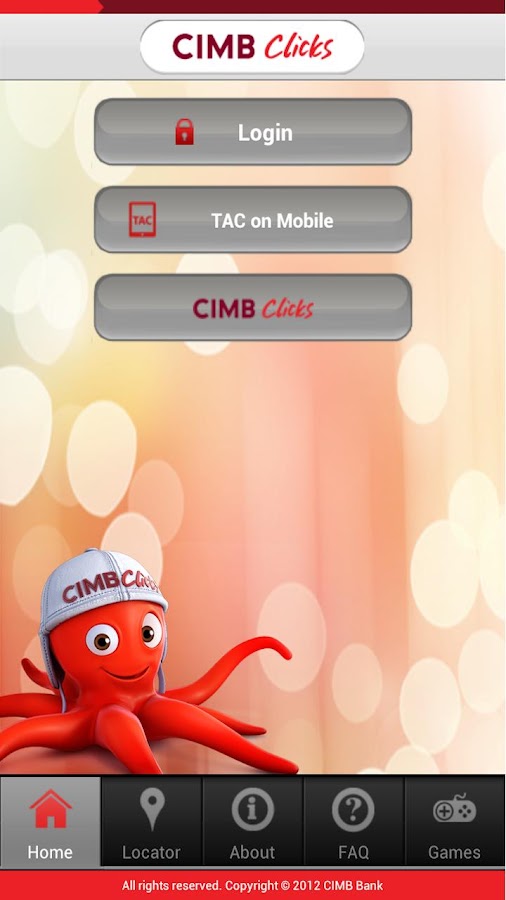The height and width of the screenshot is (900, 506).
Task: View the FAQ tab
Action: click(x=353, y=821)
